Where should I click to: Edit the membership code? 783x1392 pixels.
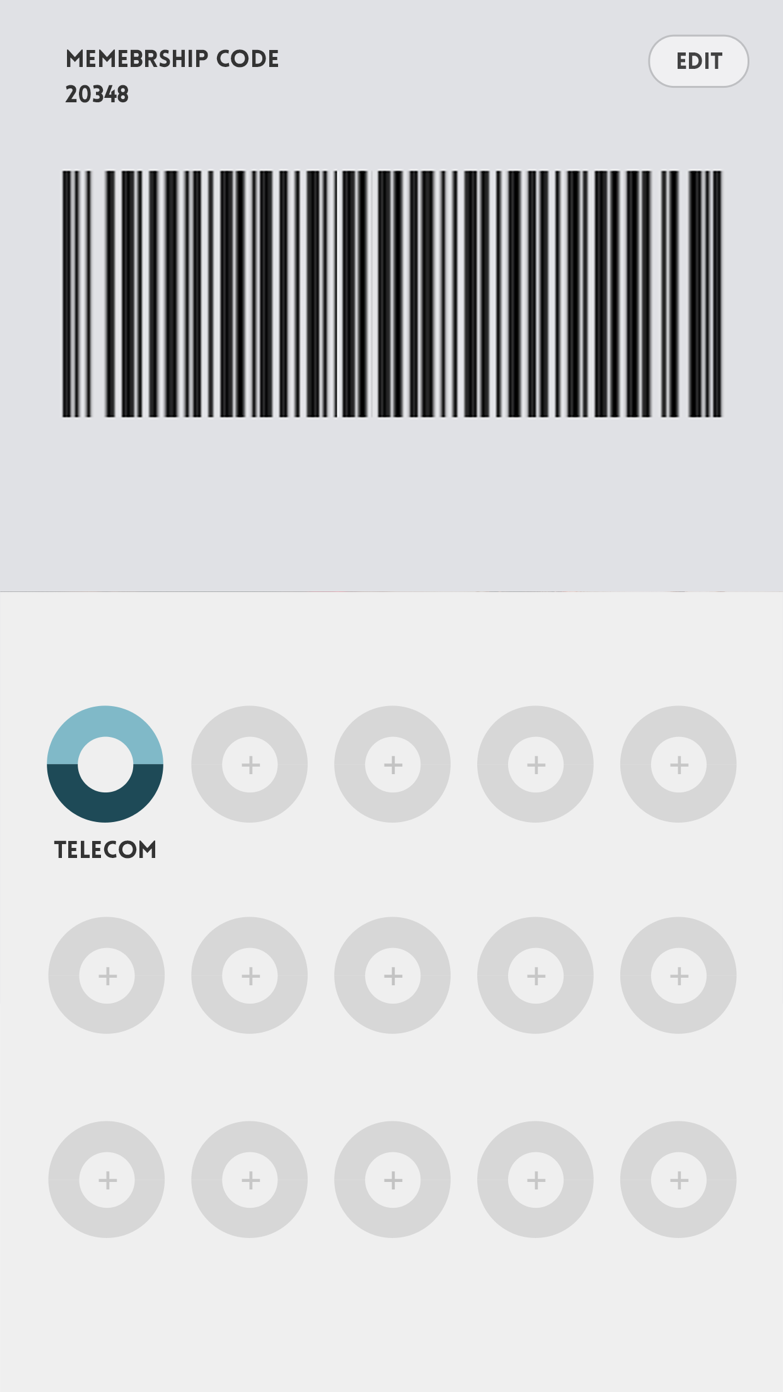tap(698, 62)
